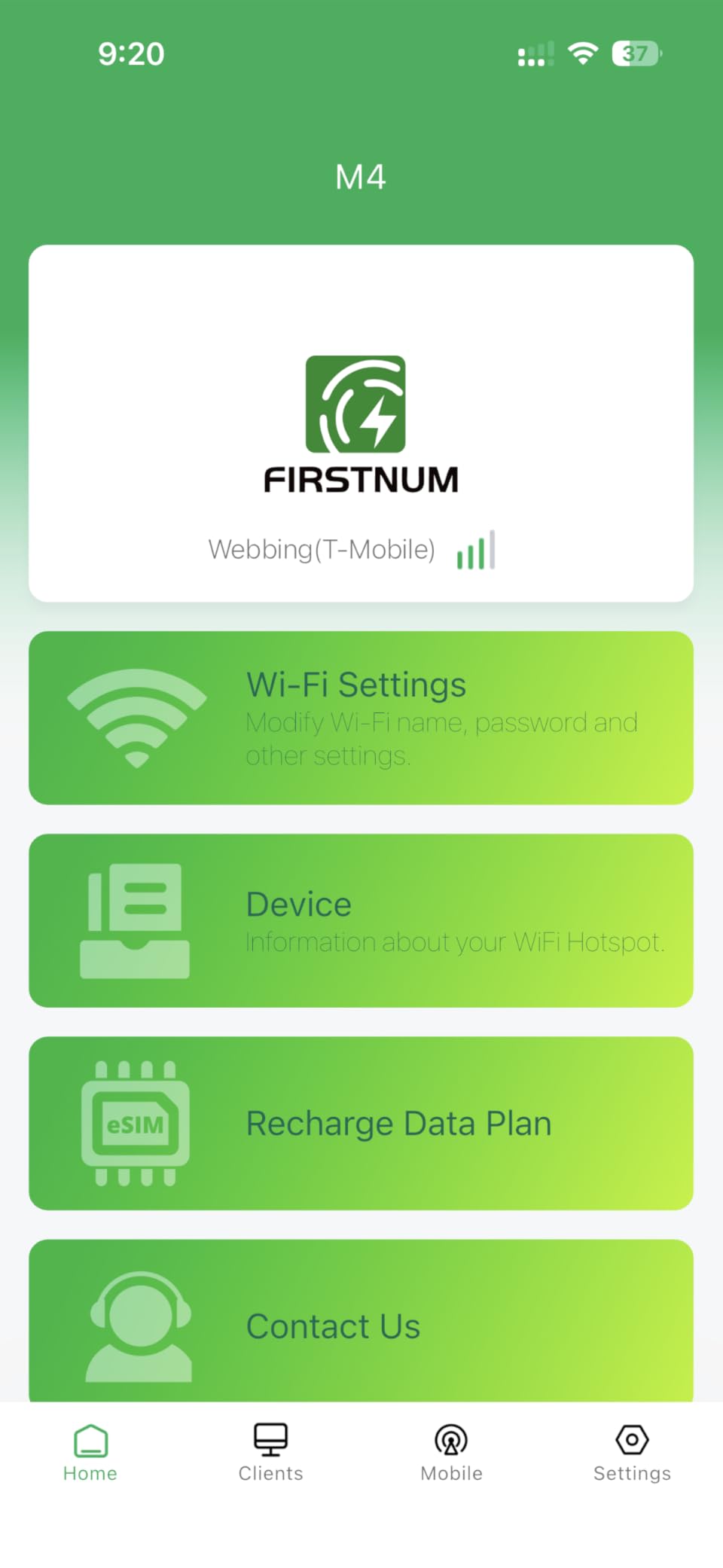Tap the Device hotspot icon
Image resolution: width=723 pixels, height=1568 pixels.
tap(136, 919)
